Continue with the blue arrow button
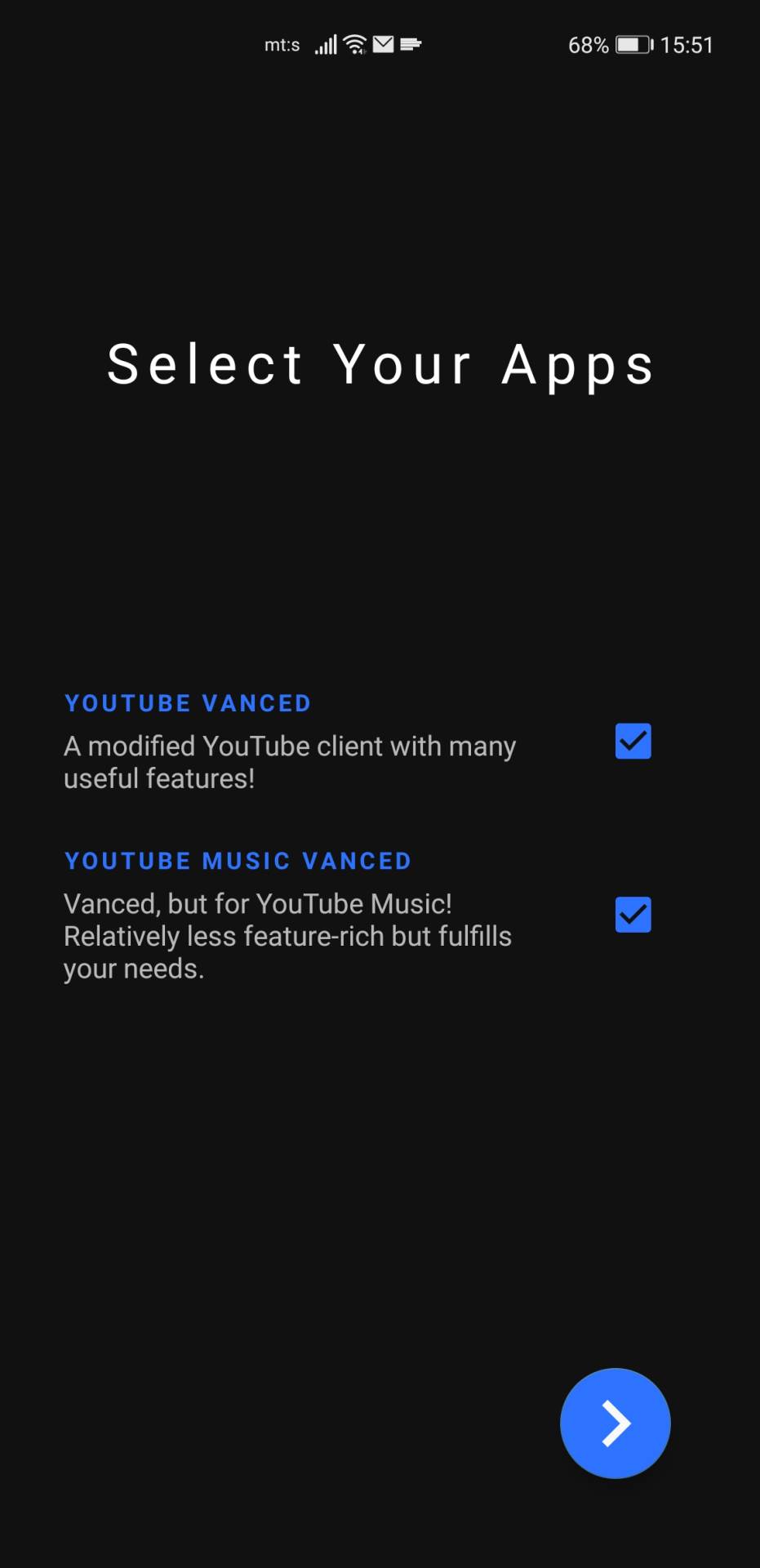The height and width of the screenshot is (1568, 760). [x=615, y=1423]
